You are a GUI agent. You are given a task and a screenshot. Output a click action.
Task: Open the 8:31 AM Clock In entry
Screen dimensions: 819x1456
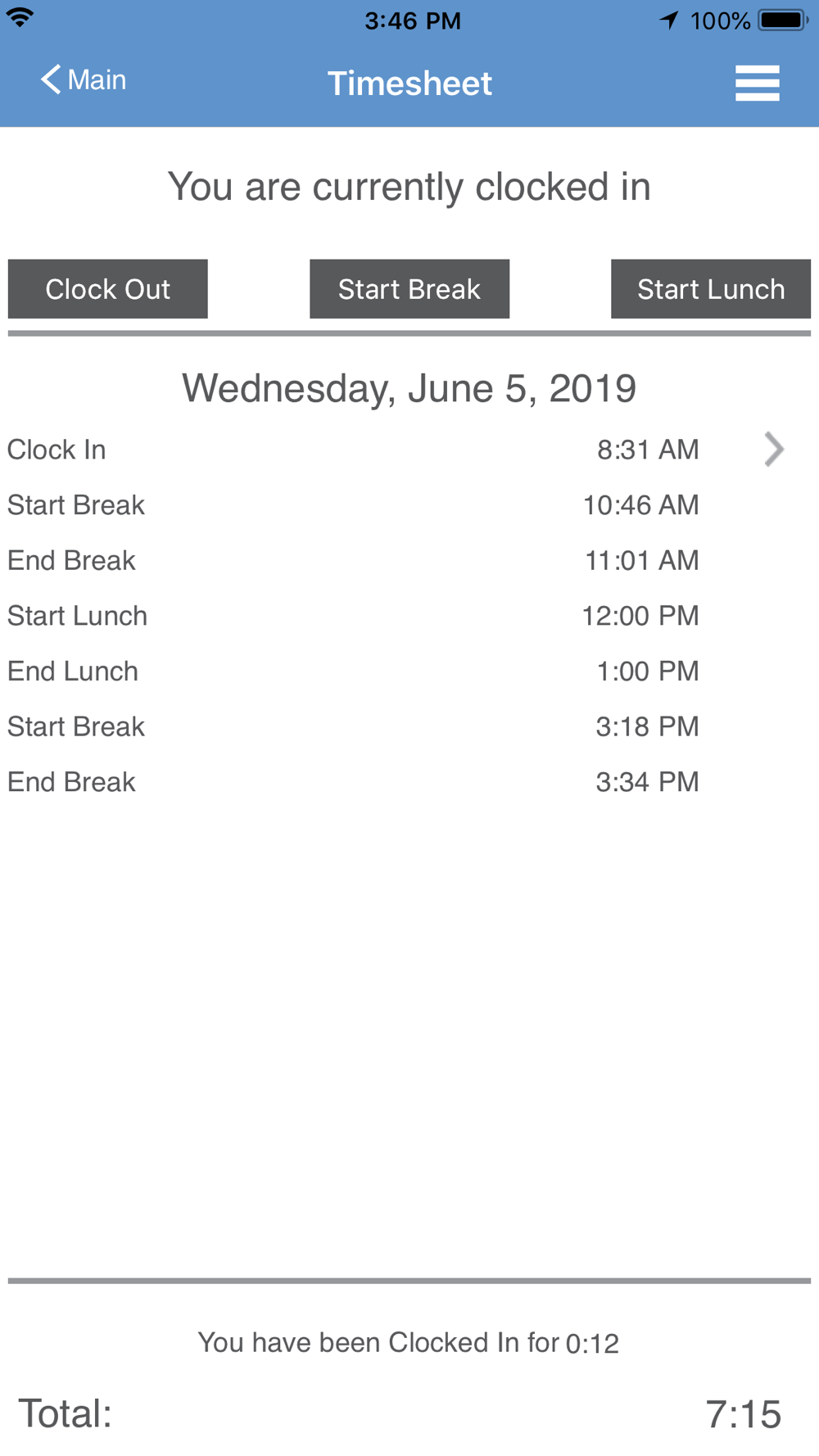pyautogui.click(x=409, y=450)
